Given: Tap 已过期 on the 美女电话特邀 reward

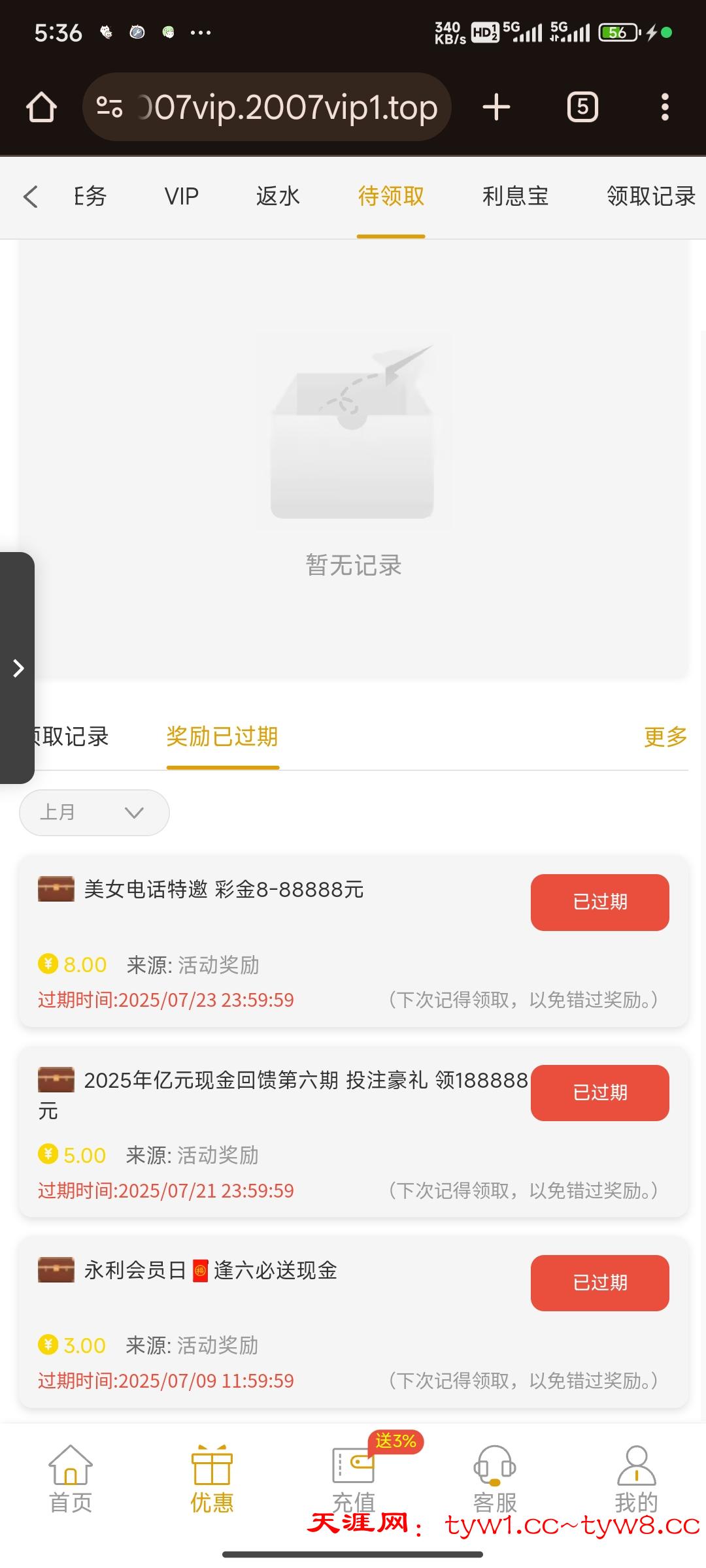Looking at the screenshot, I should tap(599, 902).
